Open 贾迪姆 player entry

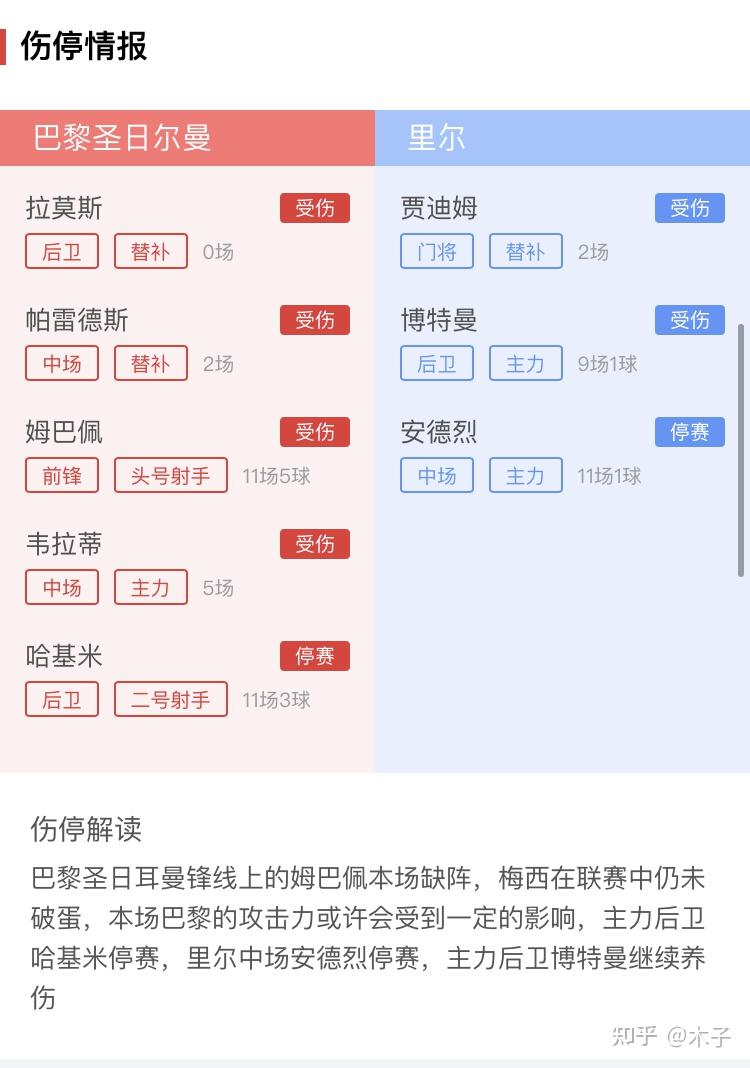[438, 208]
